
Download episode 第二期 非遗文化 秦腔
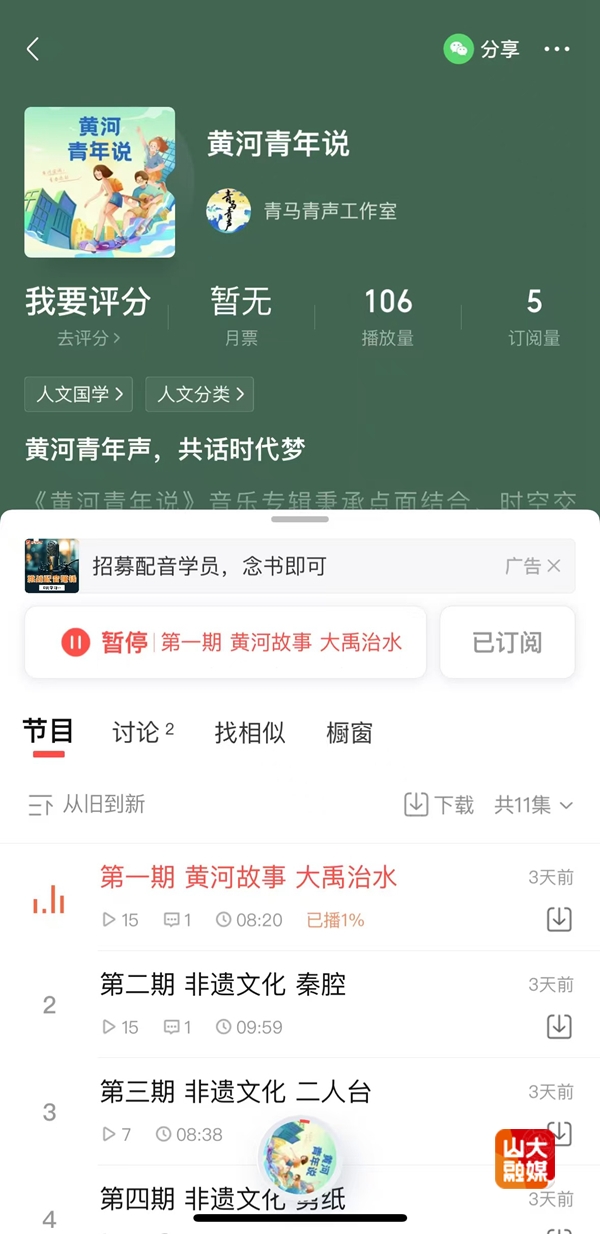pyautogui.click(x=559, y=1026)
